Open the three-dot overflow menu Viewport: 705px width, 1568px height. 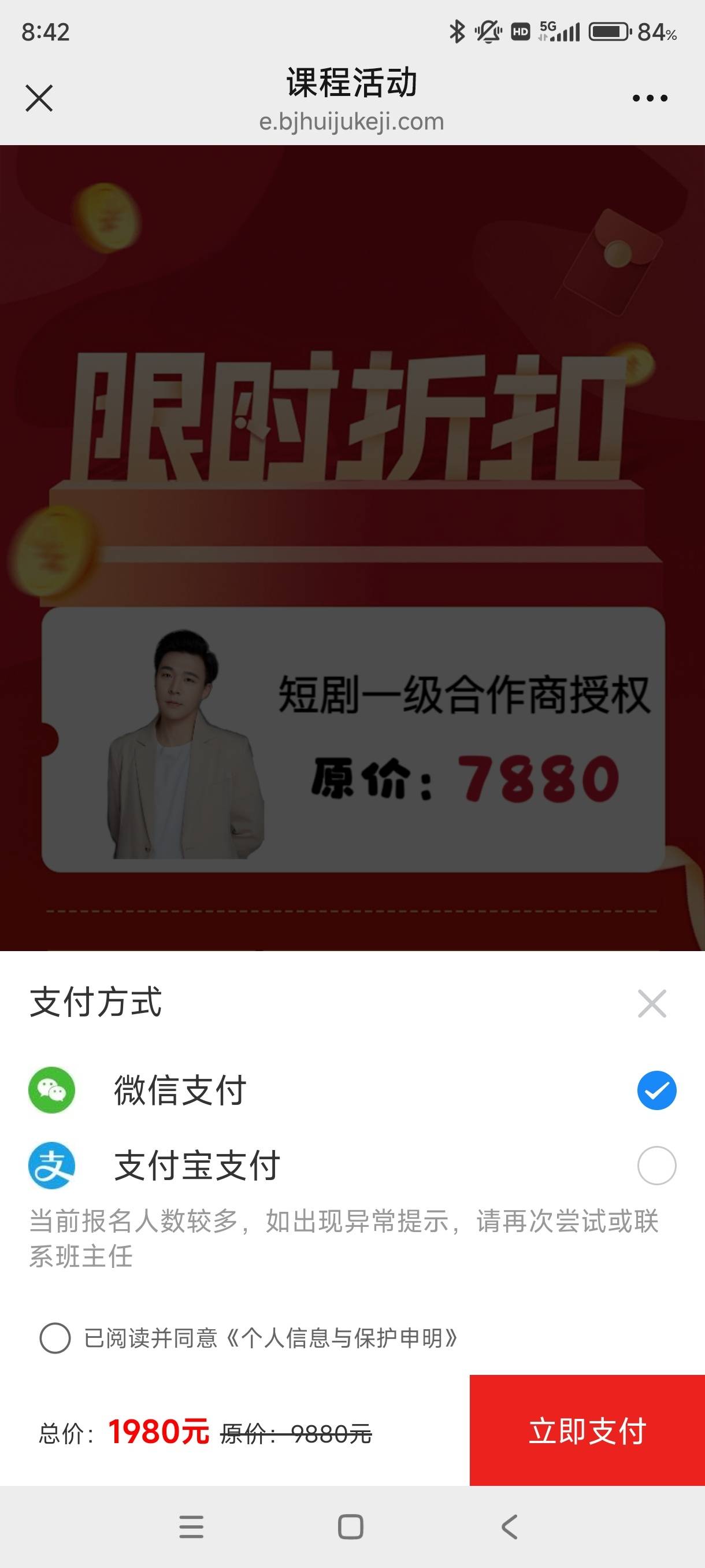[650, 98]
